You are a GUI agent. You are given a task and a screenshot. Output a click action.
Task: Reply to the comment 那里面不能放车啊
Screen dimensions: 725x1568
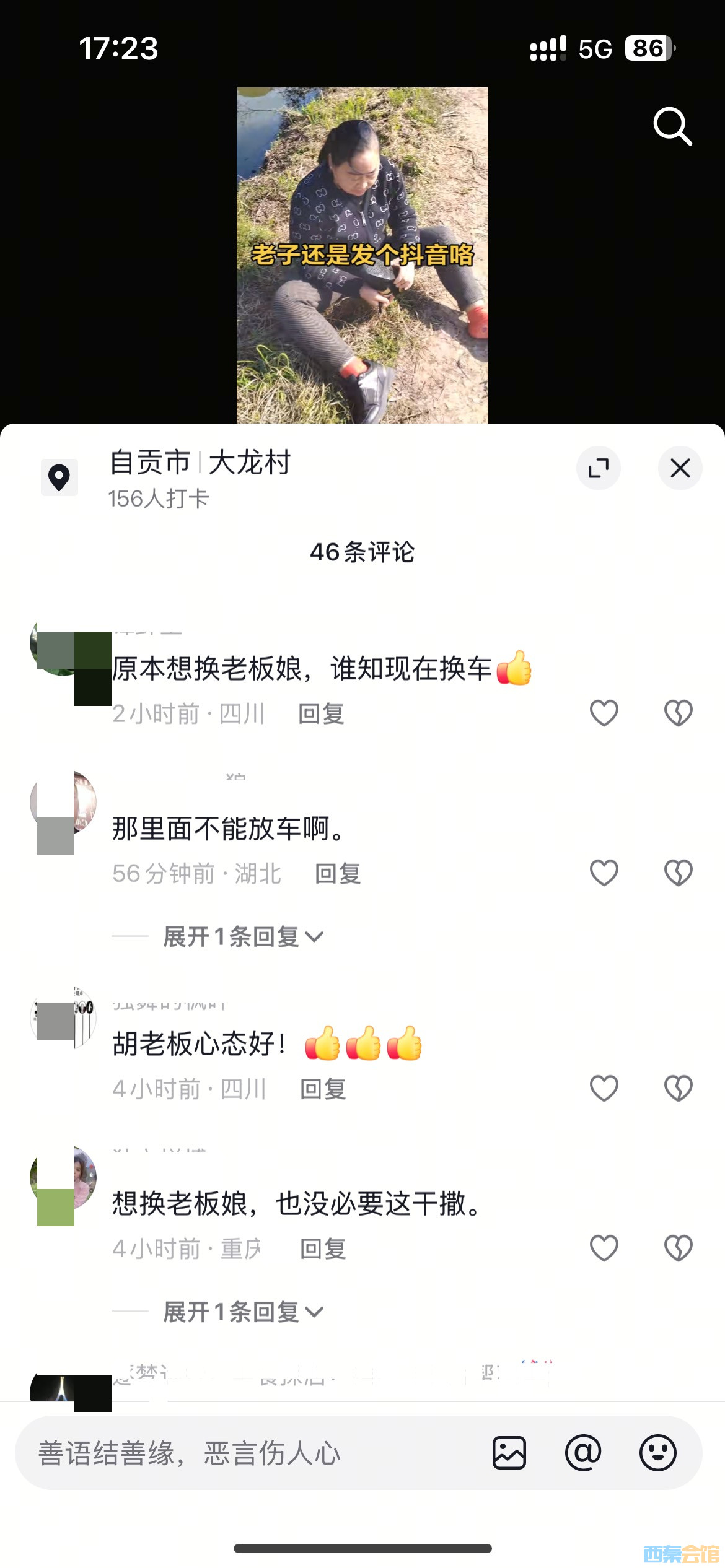[338, 874]
